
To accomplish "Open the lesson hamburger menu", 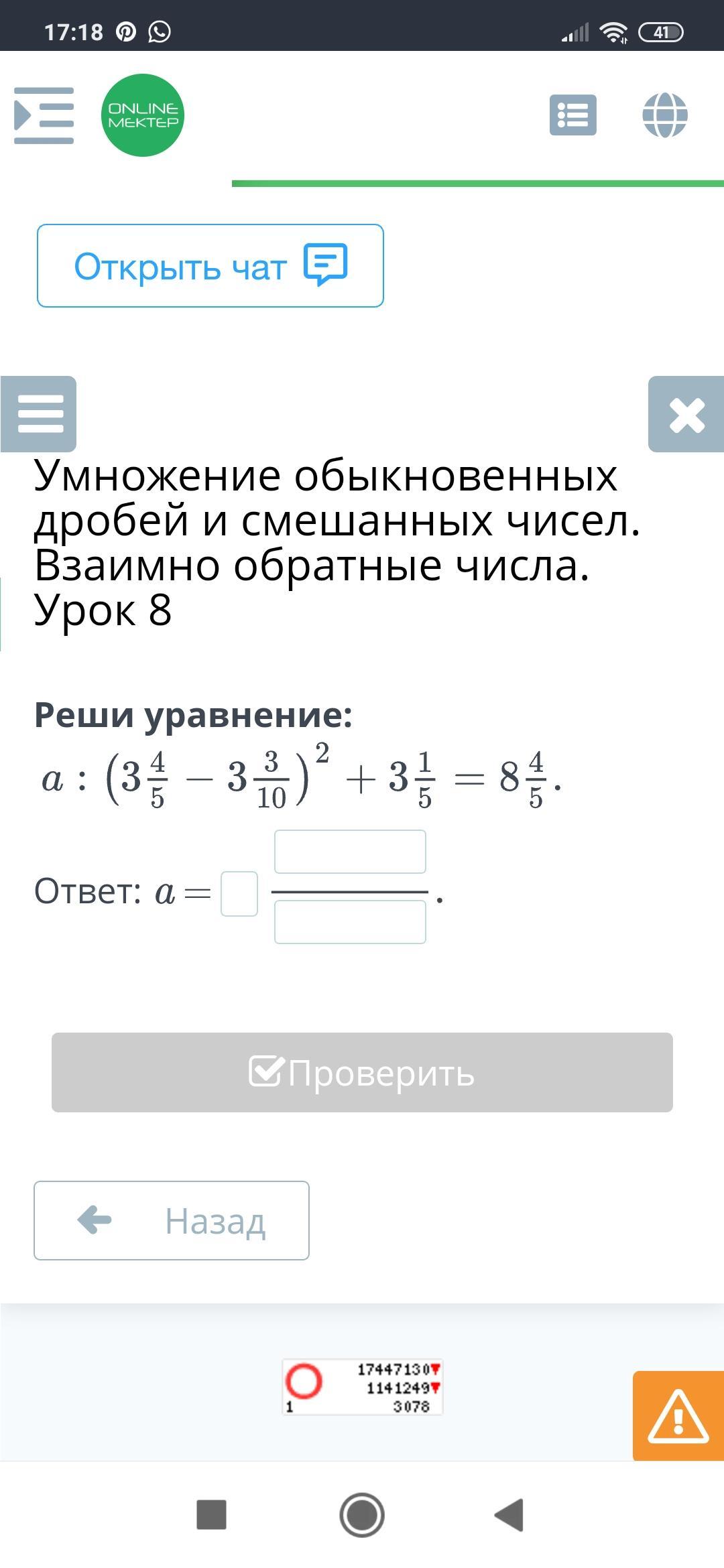I will [39, 414].
